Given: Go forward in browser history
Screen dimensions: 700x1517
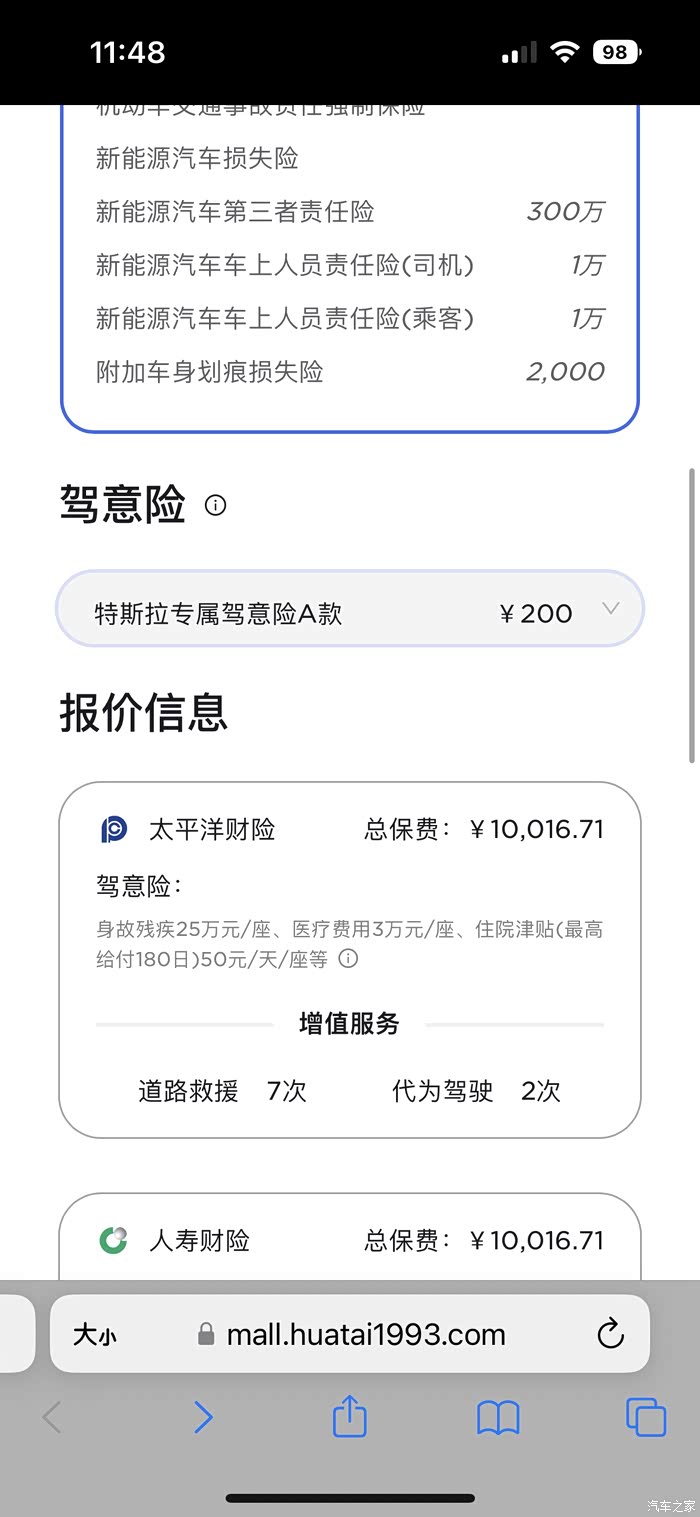Looking at the screenshot, I should click(203, 1417).
